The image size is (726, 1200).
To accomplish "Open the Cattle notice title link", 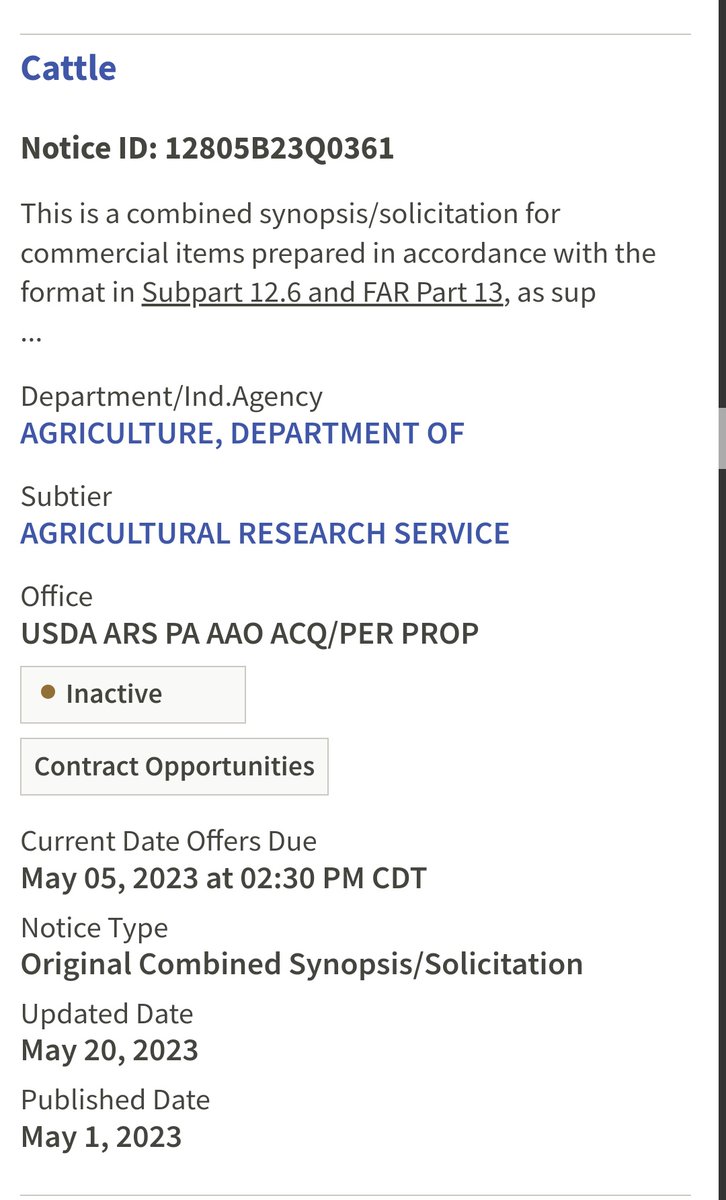I will pyautogui.click(x=68, y=68).
